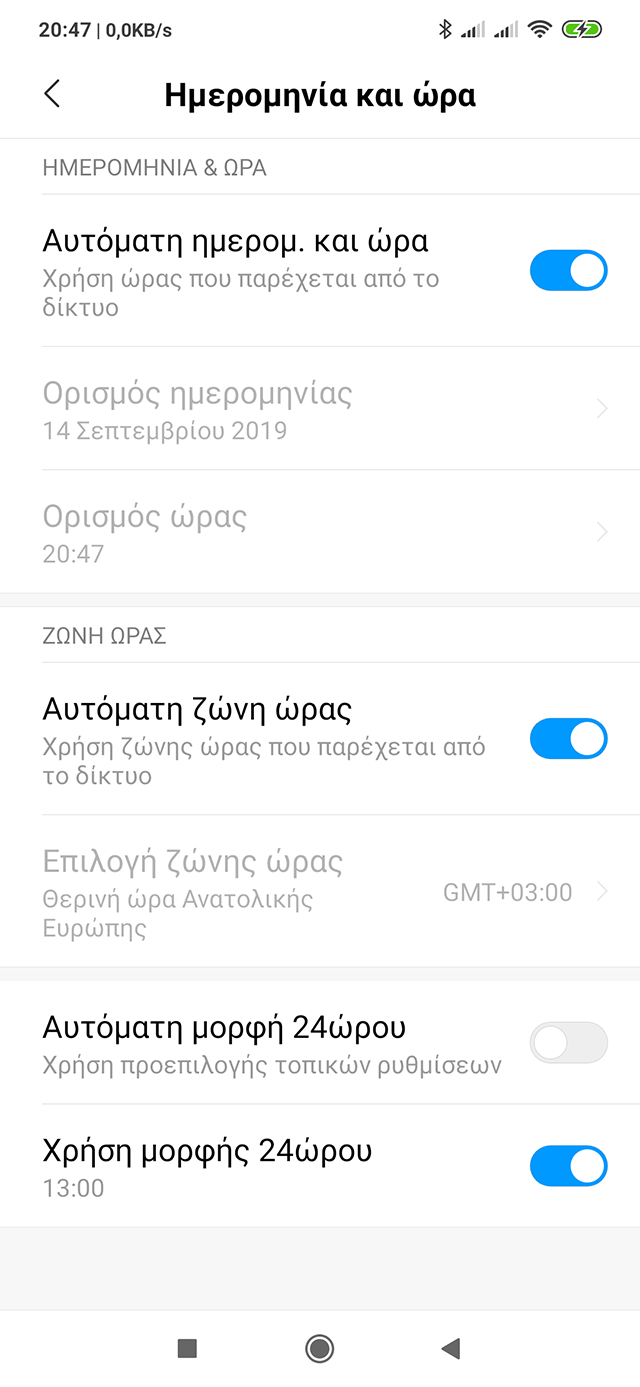Screen dimensions: 640x1387
Task: Turn off Αυτόματη ημερομ. και ώρα switch
Action: 568,270
